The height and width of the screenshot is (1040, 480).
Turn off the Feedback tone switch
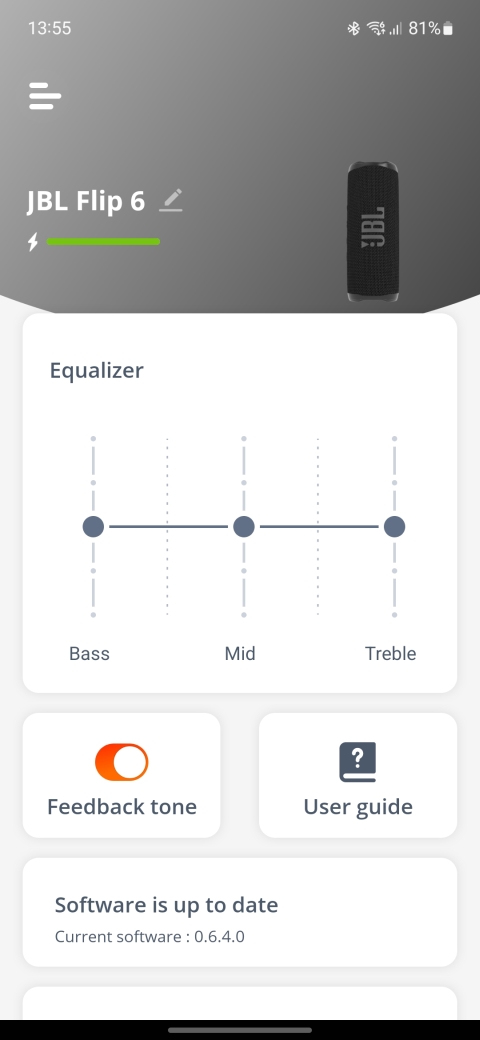pos(121,761)
